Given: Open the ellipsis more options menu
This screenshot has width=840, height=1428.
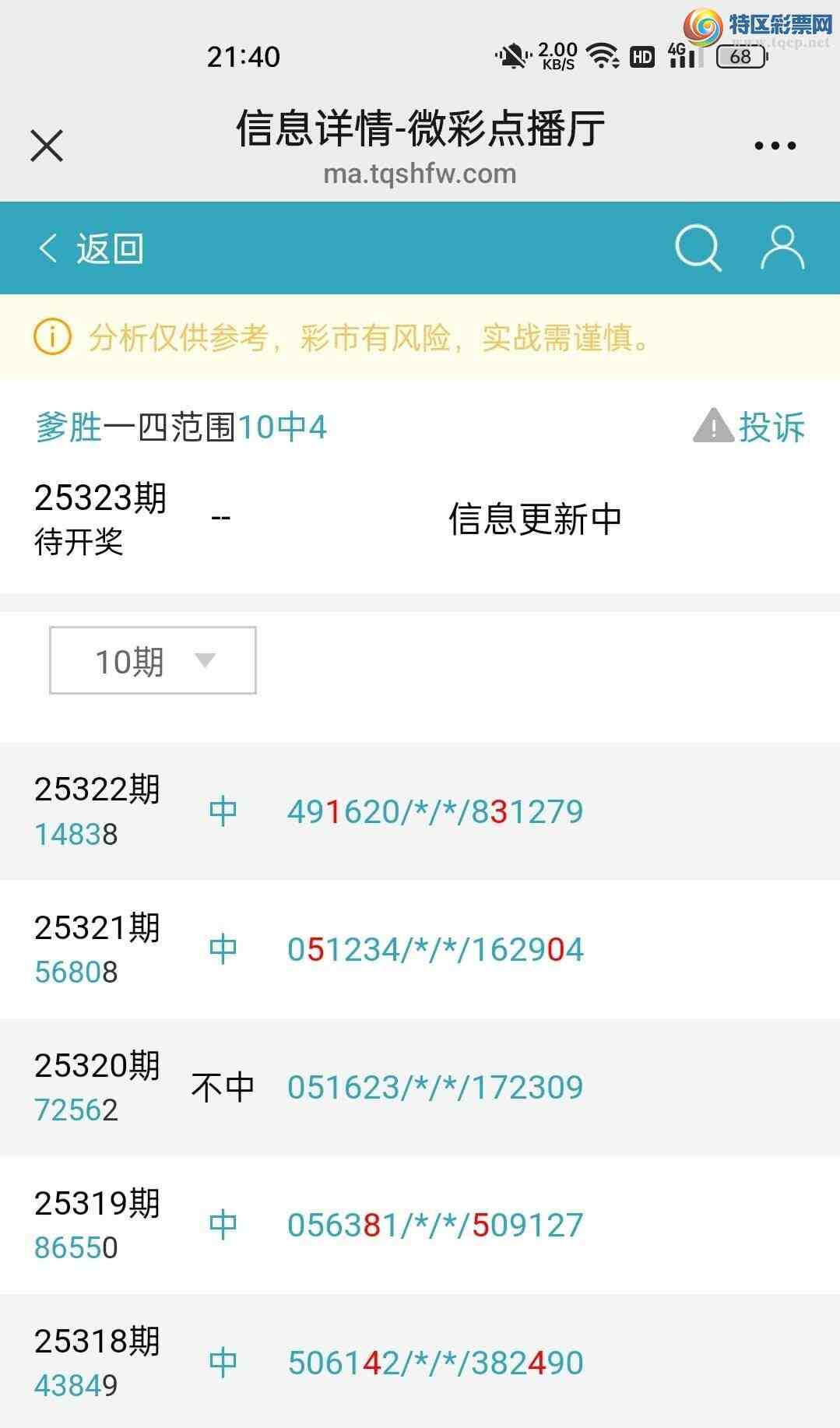Looking at the screenshot, I should click(772, 144).
